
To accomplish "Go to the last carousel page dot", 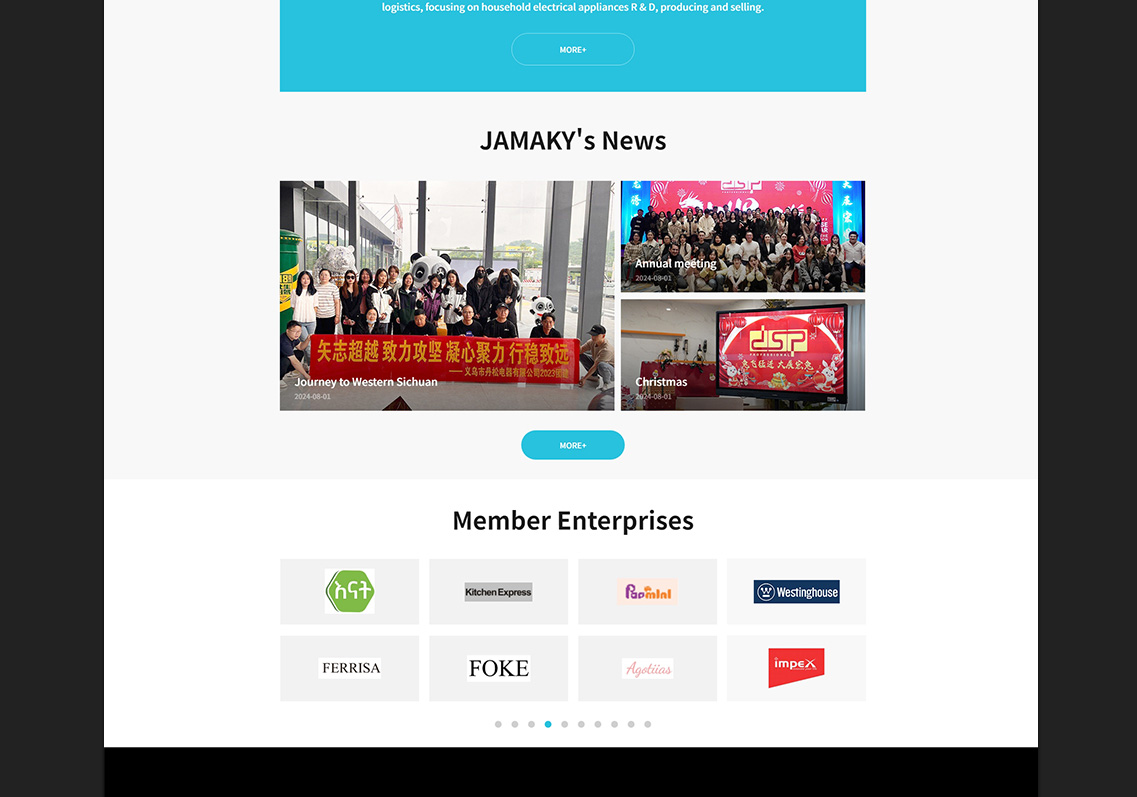I will coord(648,724).
